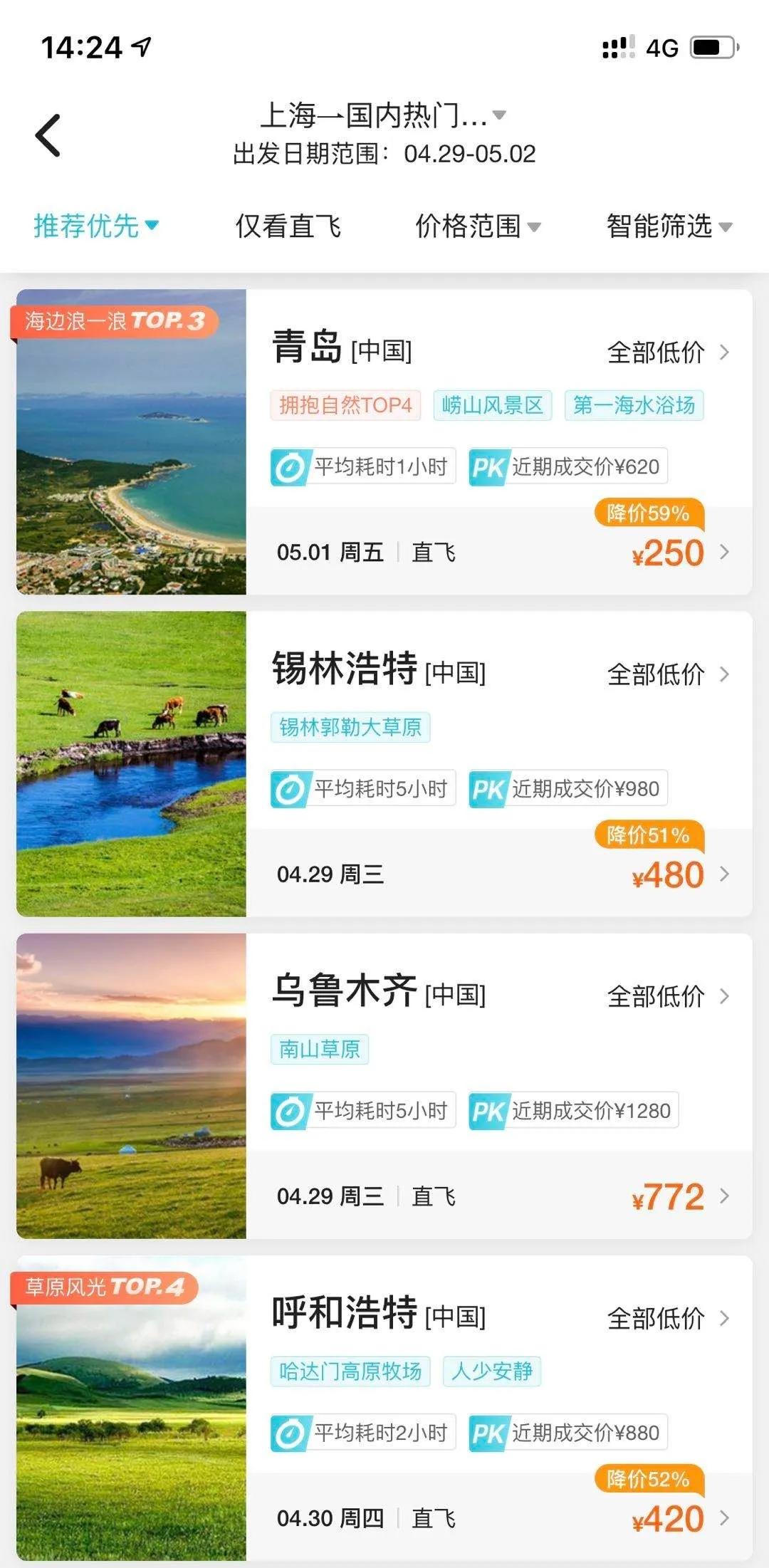Click the clock icon showing 平均耗时1小时 for 青岛
This screenshot has width=769, height=1568.
tap(292, 466)
